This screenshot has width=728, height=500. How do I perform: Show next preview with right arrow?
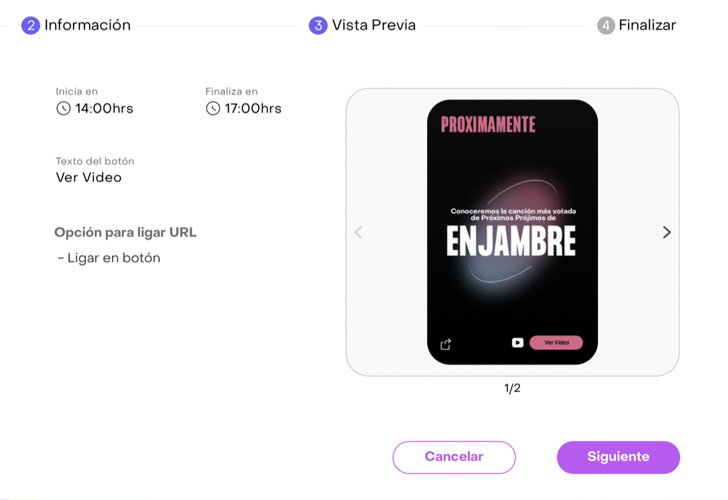pyautogui.click(x=667, y=232)
